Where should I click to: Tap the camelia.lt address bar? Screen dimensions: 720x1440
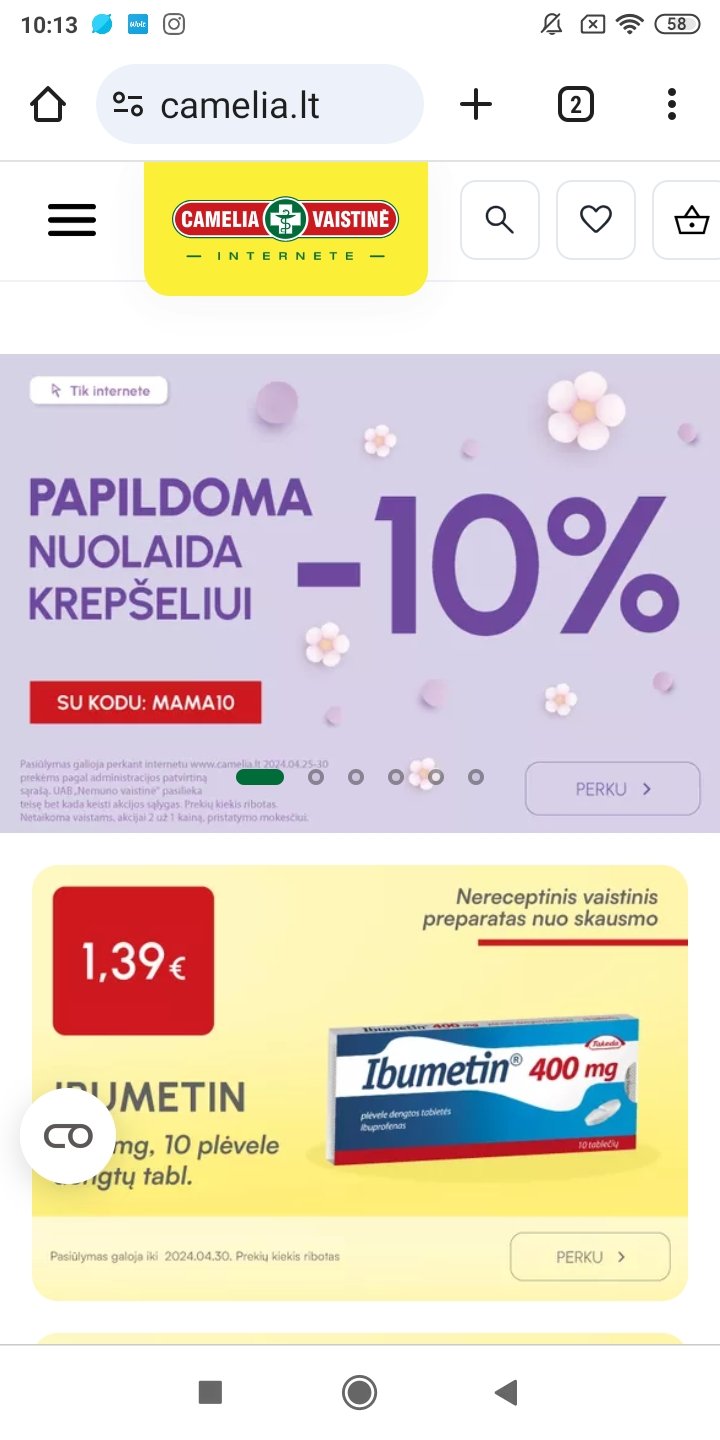(260, 104)
